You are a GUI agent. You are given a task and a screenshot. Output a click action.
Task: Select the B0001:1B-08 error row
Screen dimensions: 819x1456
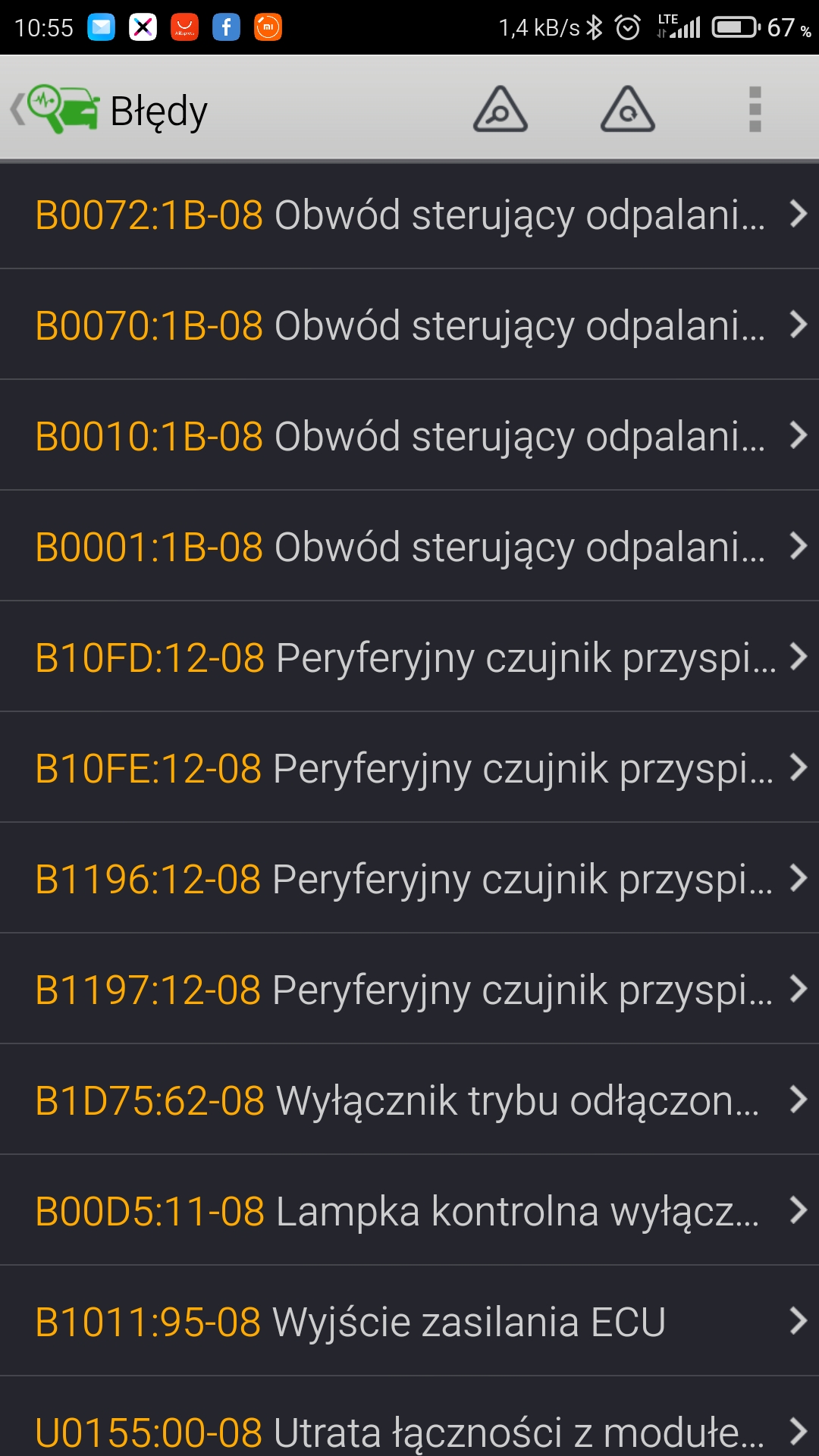coord(409,547)
